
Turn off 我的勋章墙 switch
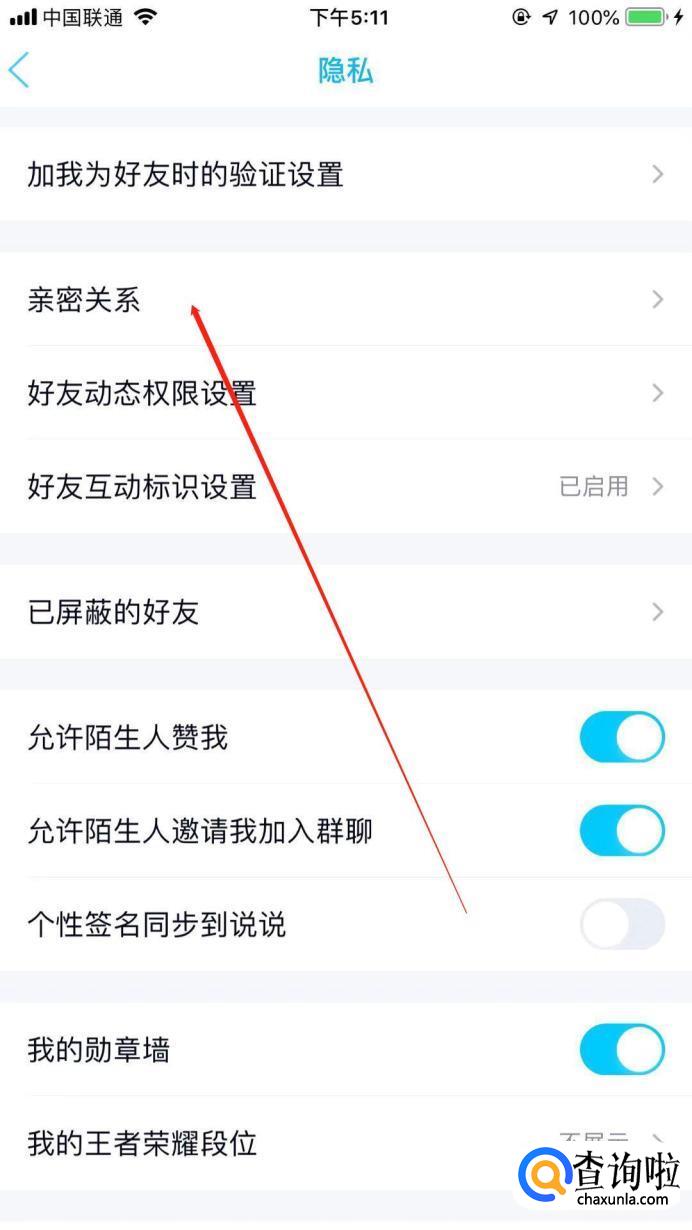621,1050
